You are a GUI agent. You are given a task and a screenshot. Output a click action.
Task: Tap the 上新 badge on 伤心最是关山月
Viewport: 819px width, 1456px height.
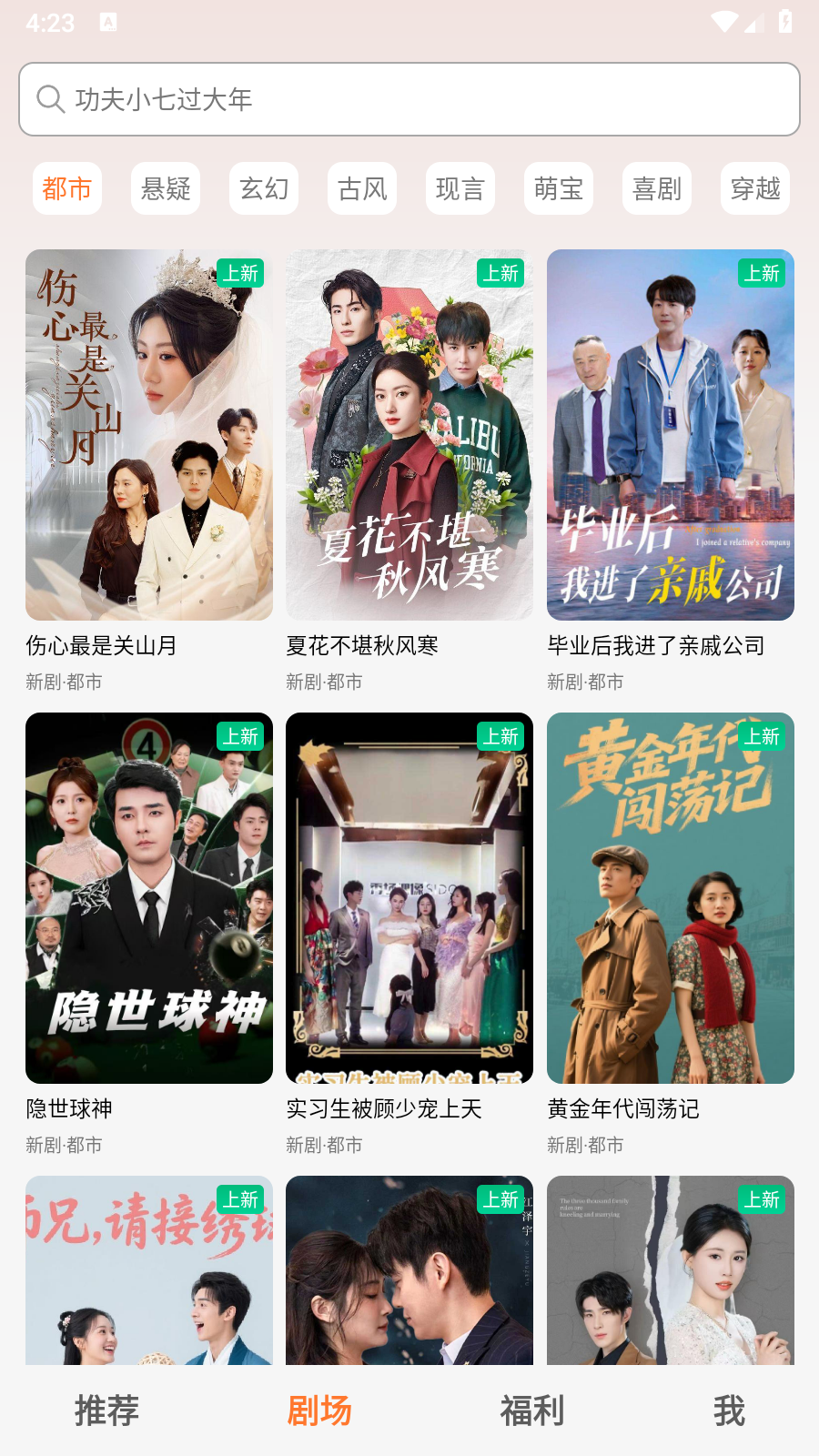241,273
